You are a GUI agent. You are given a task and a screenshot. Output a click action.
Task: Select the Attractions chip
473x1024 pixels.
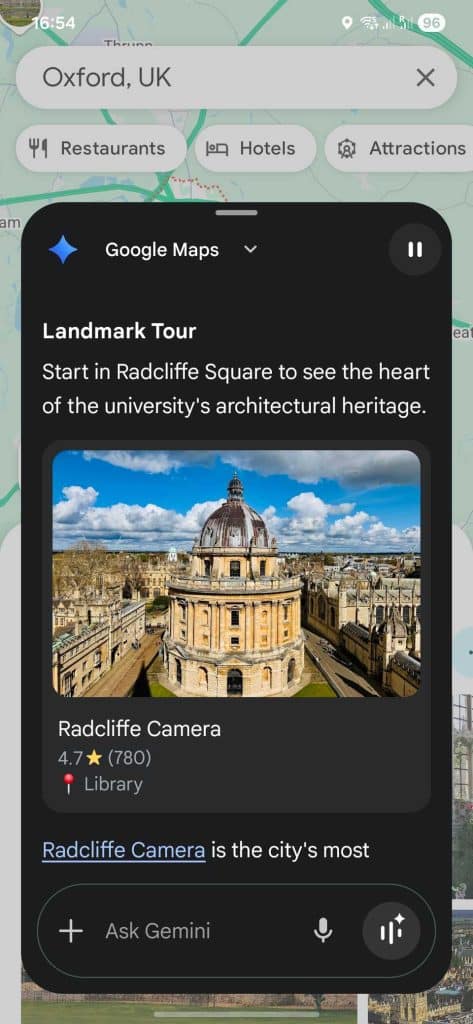(x=399, y=149)
